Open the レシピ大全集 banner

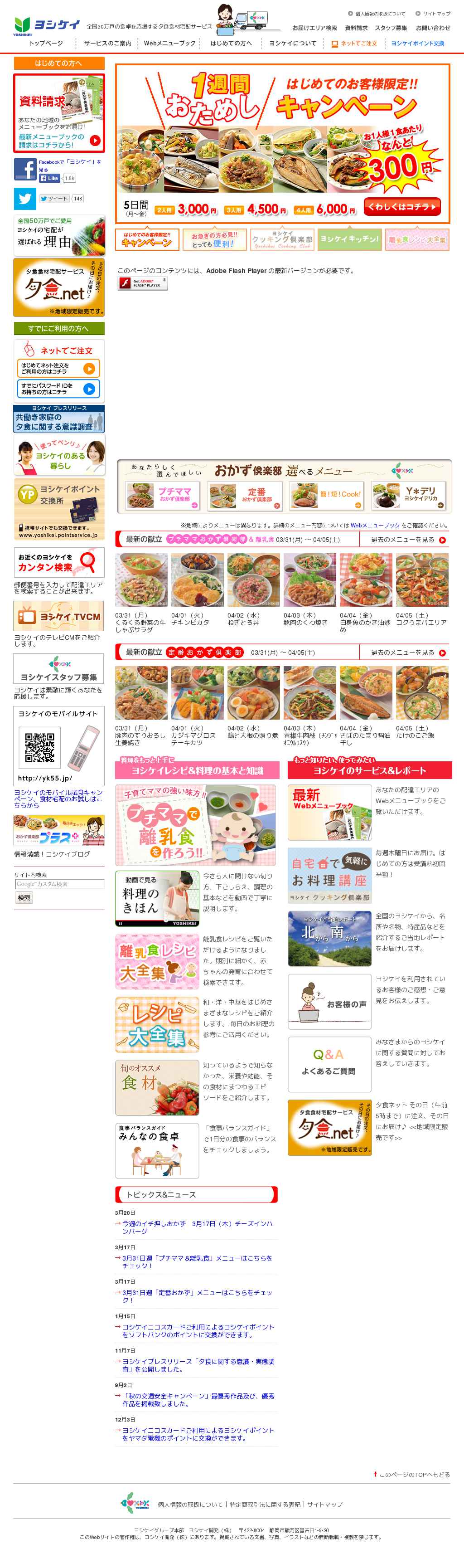coord(157,1024)
